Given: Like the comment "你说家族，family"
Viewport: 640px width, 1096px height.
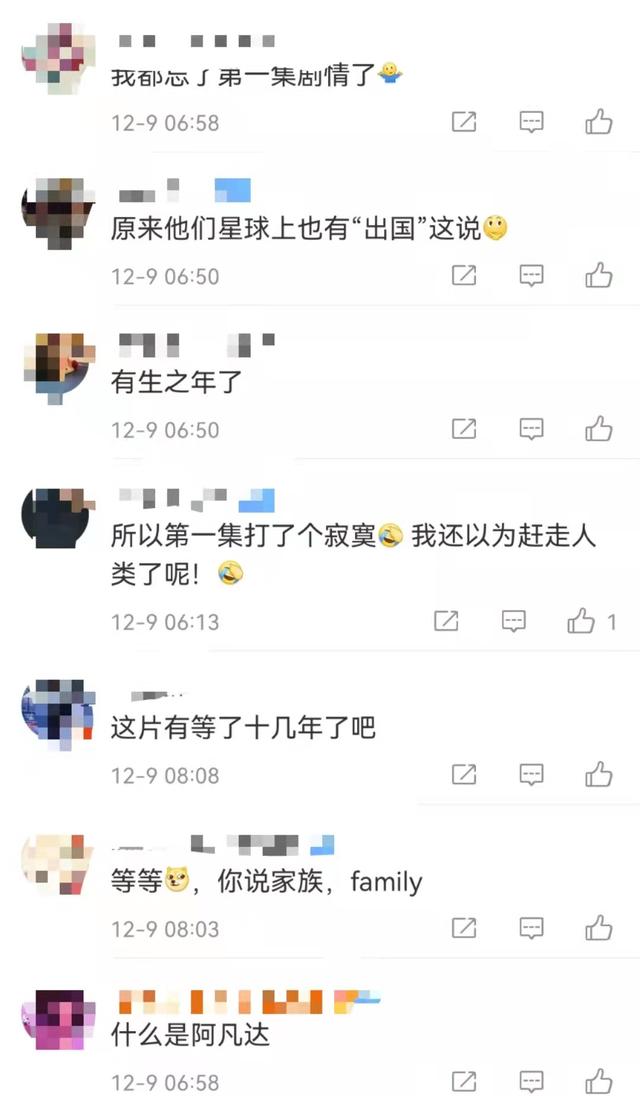Looking at the screenshot, I should (x=599, y=928).
